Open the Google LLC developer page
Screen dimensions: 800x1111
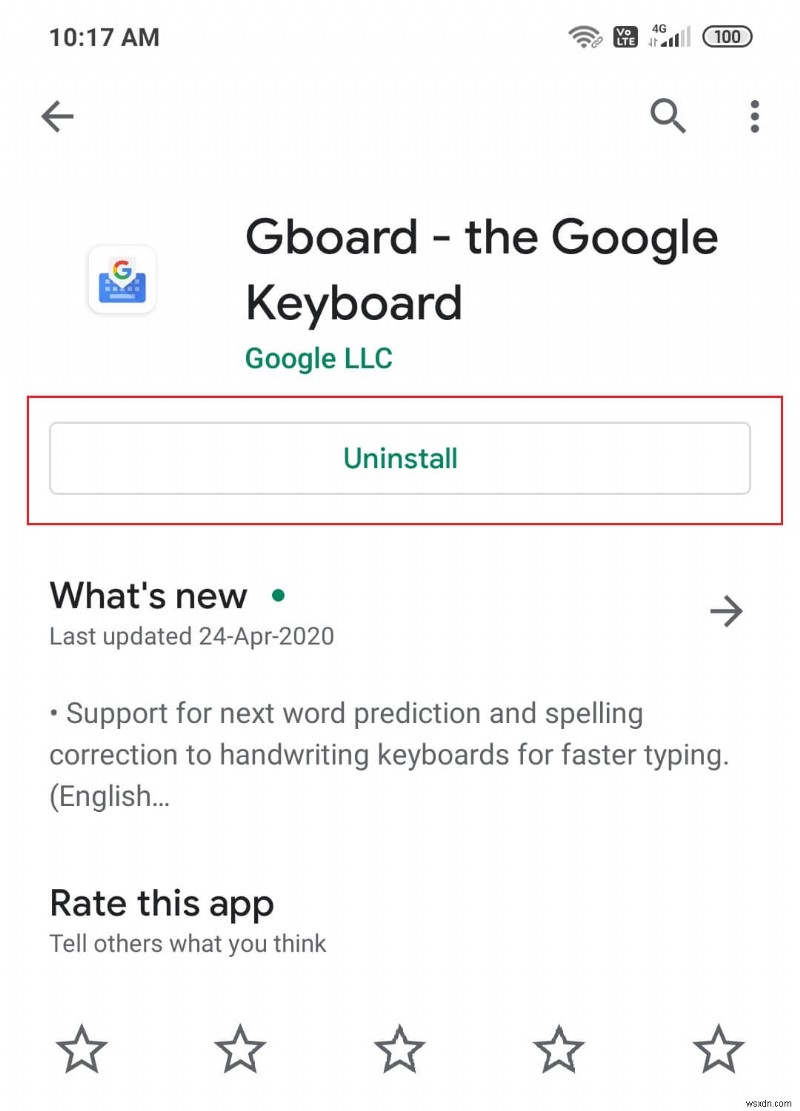(318, 358)
